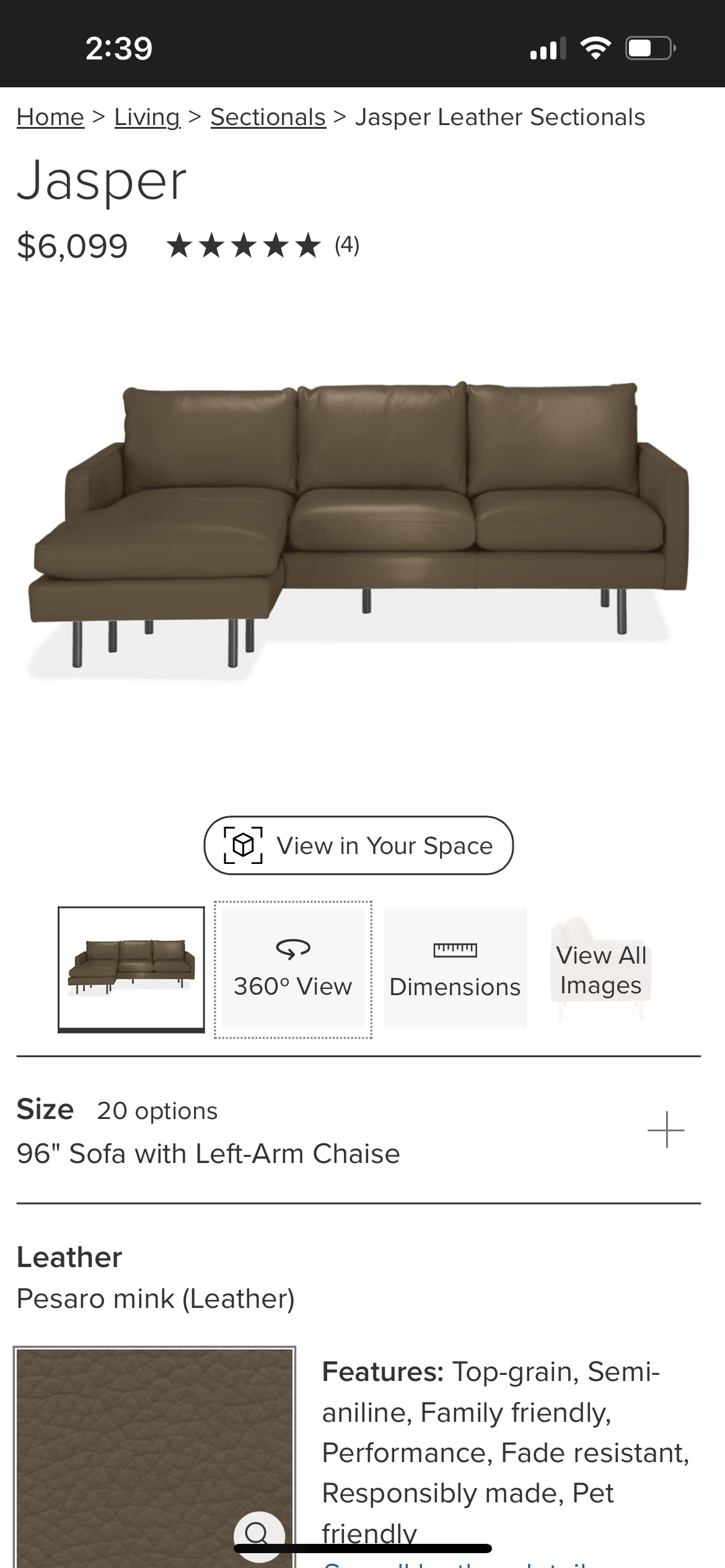Open View All Images
Image resolution: width=725 pixels, height=1568 pixels.
click(600, 969)
